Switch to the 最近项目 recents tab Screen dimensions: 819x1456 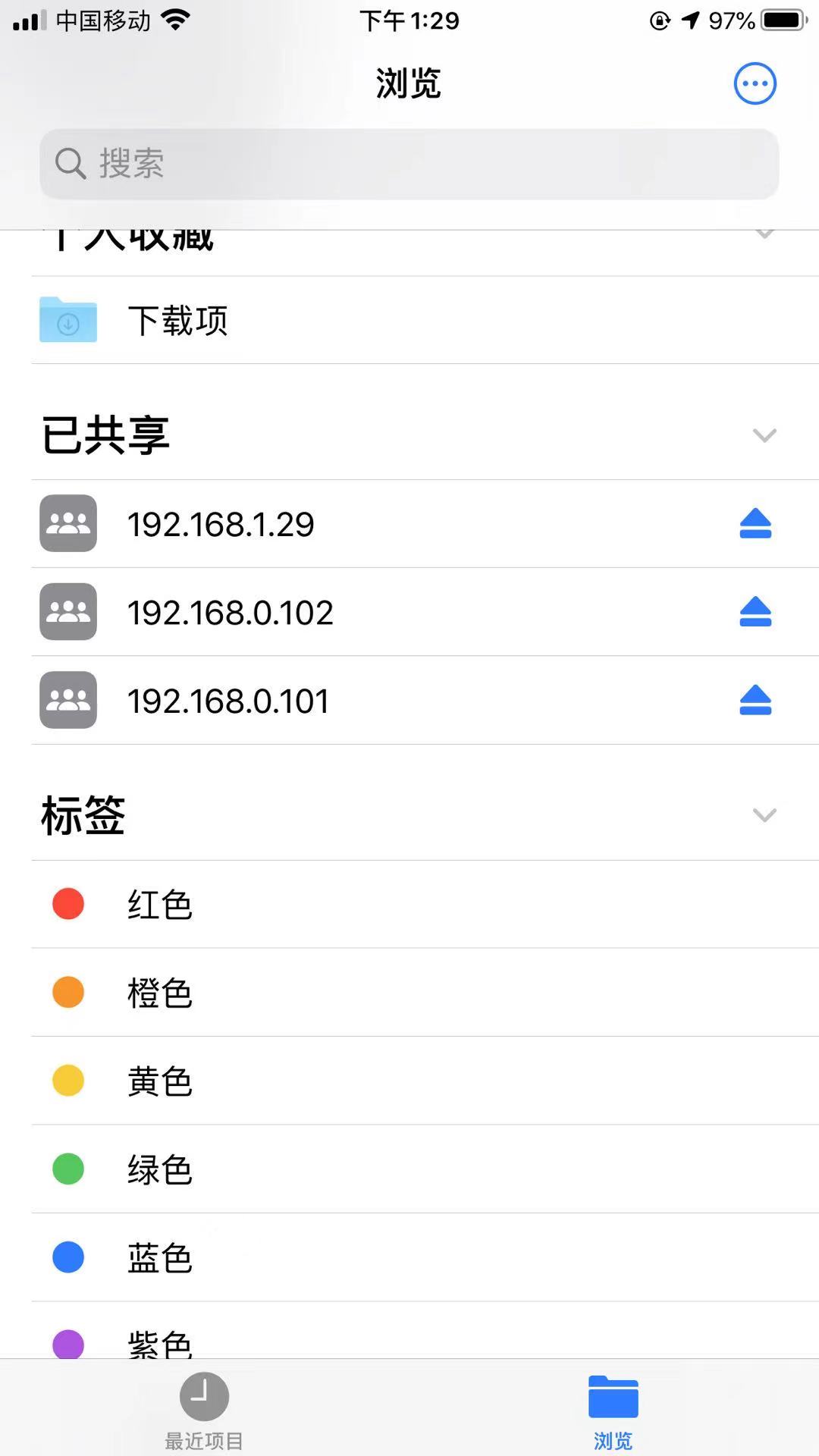[204, 1410]
